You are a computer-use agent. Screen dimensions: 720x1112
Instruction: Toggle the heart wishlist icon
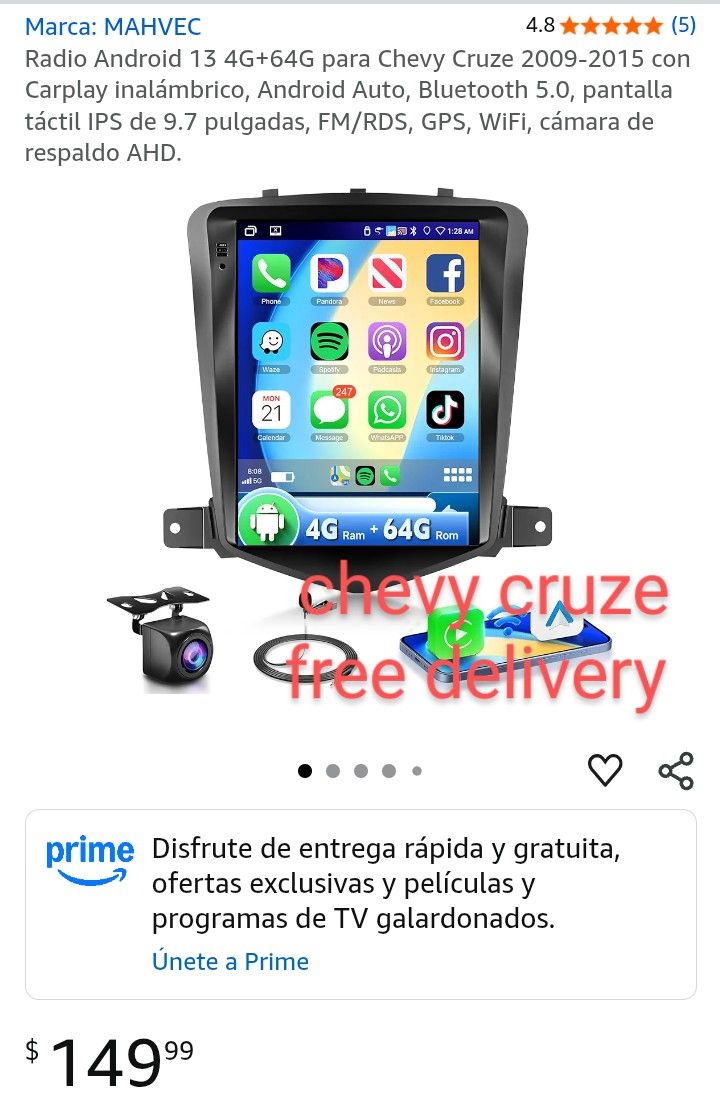(605, 769)
